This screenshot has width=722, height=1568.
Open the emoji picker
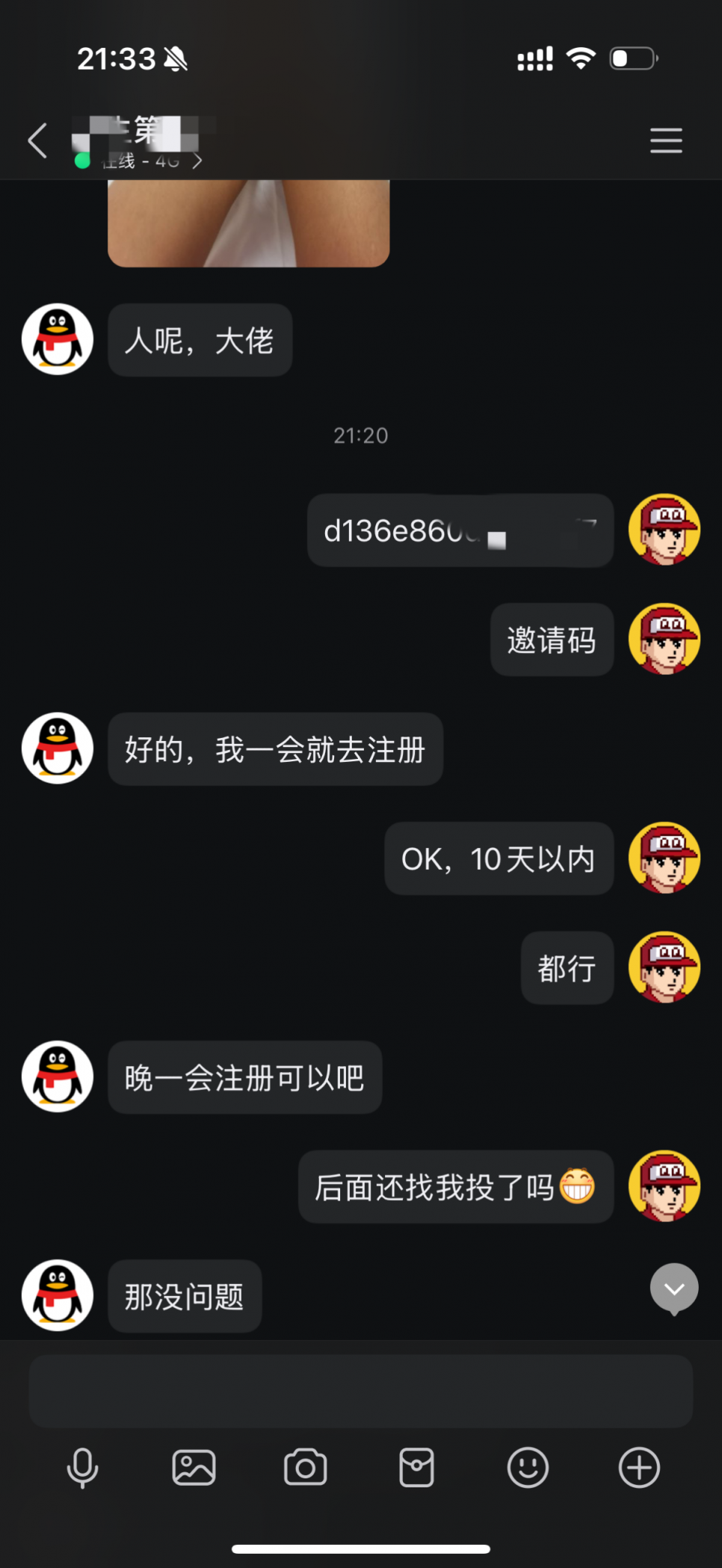point(528,1468)
